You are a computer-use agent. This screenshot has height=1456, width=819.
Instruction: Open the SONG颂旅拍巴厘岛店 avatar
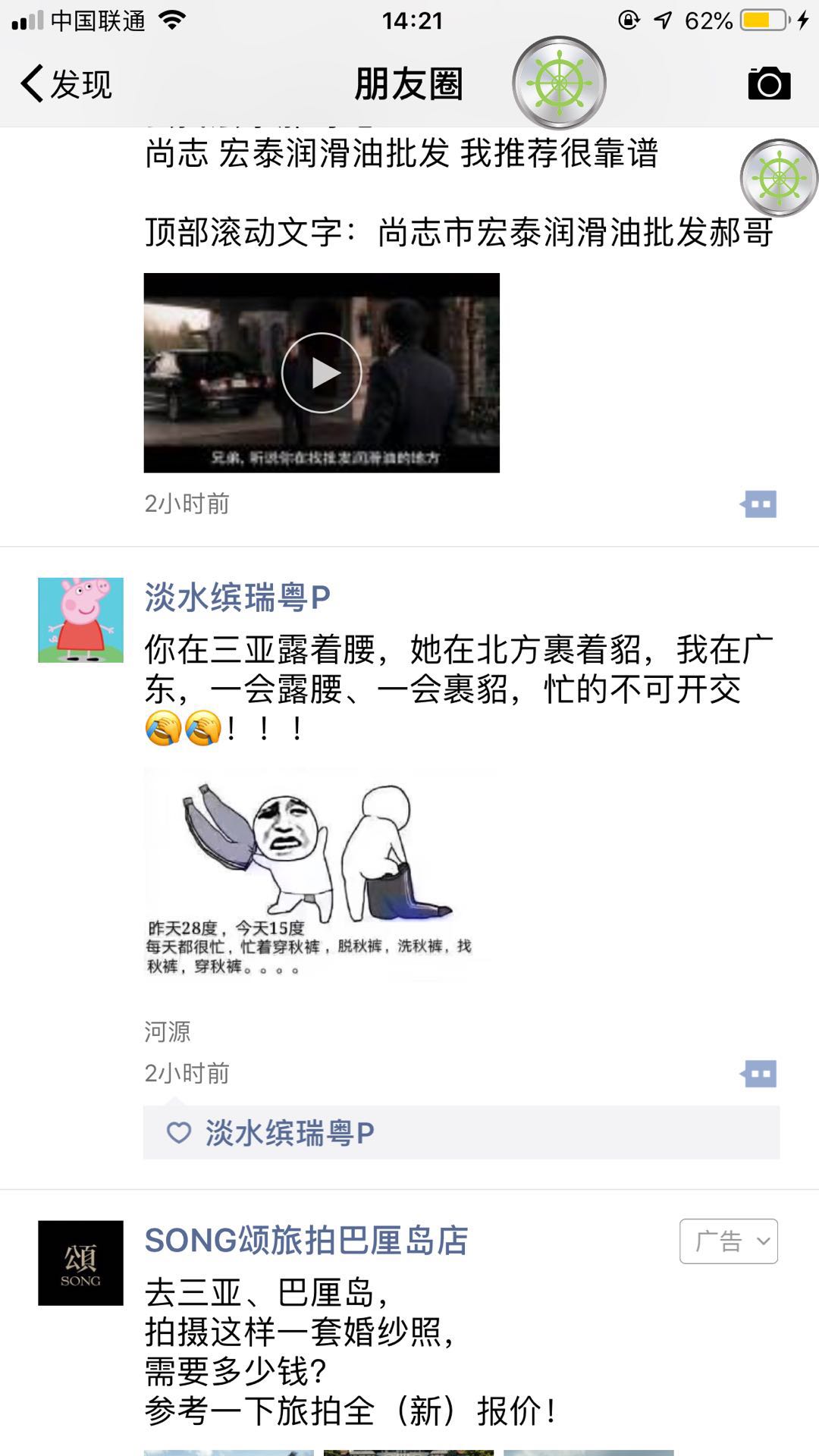click(x=80, y=1263)
